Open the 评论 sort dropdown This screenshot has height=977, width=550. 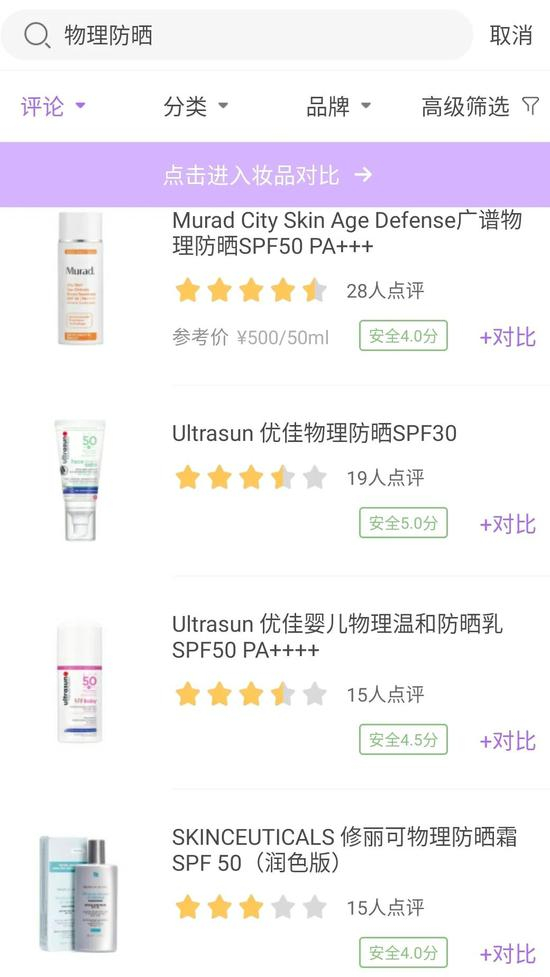click(53, 106)
